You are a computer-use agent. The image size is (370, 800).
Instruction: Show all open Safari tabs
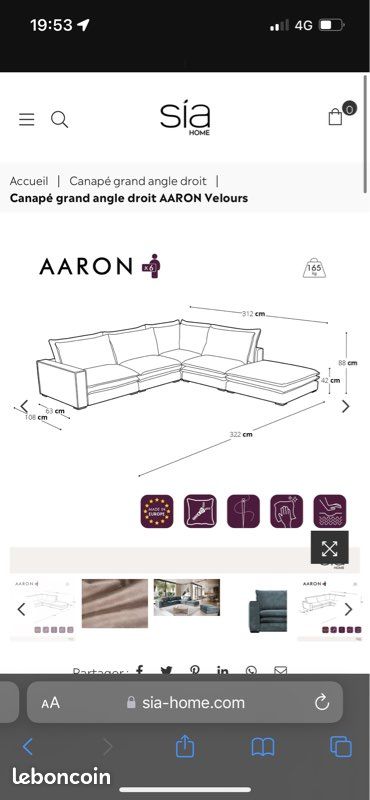341,747
